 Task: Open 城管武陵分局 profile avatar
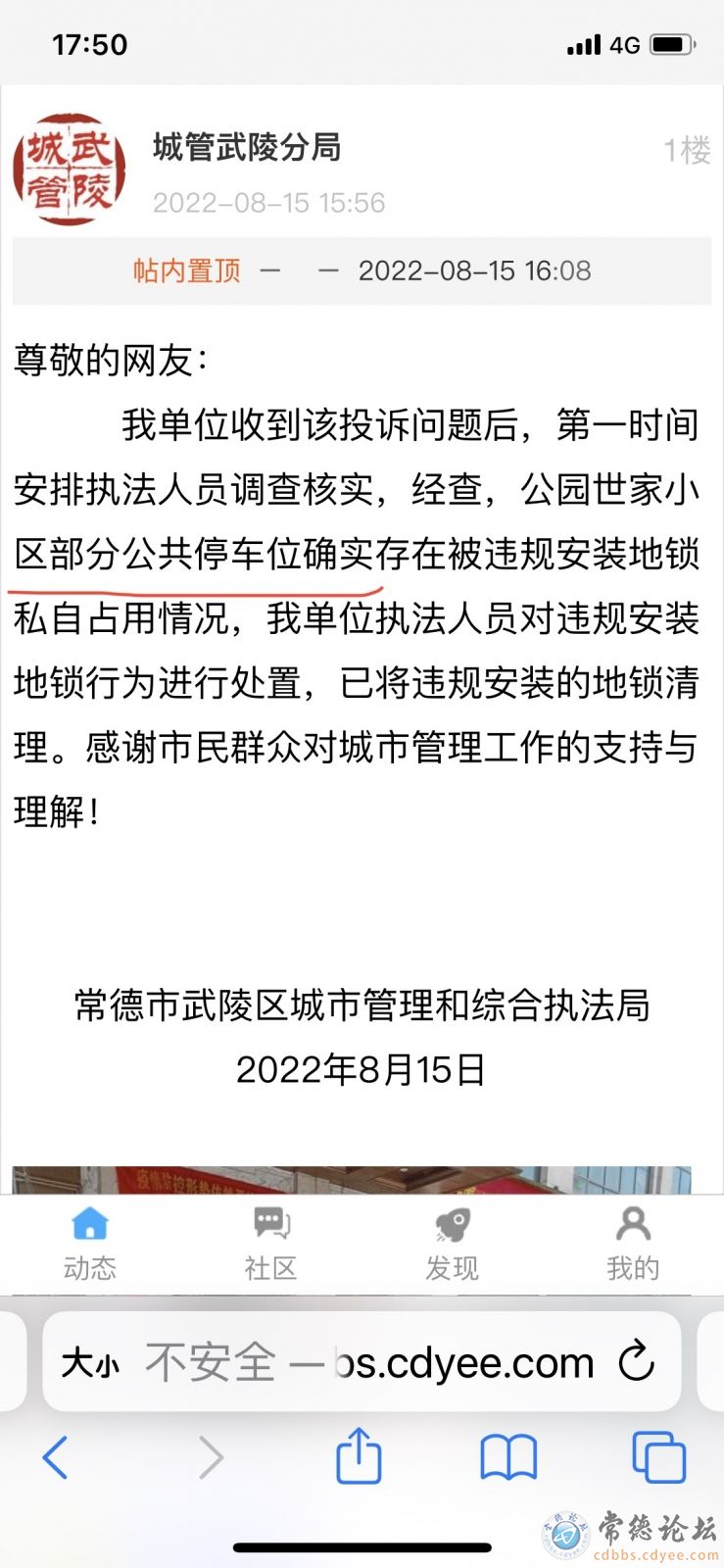coord(70,169)
